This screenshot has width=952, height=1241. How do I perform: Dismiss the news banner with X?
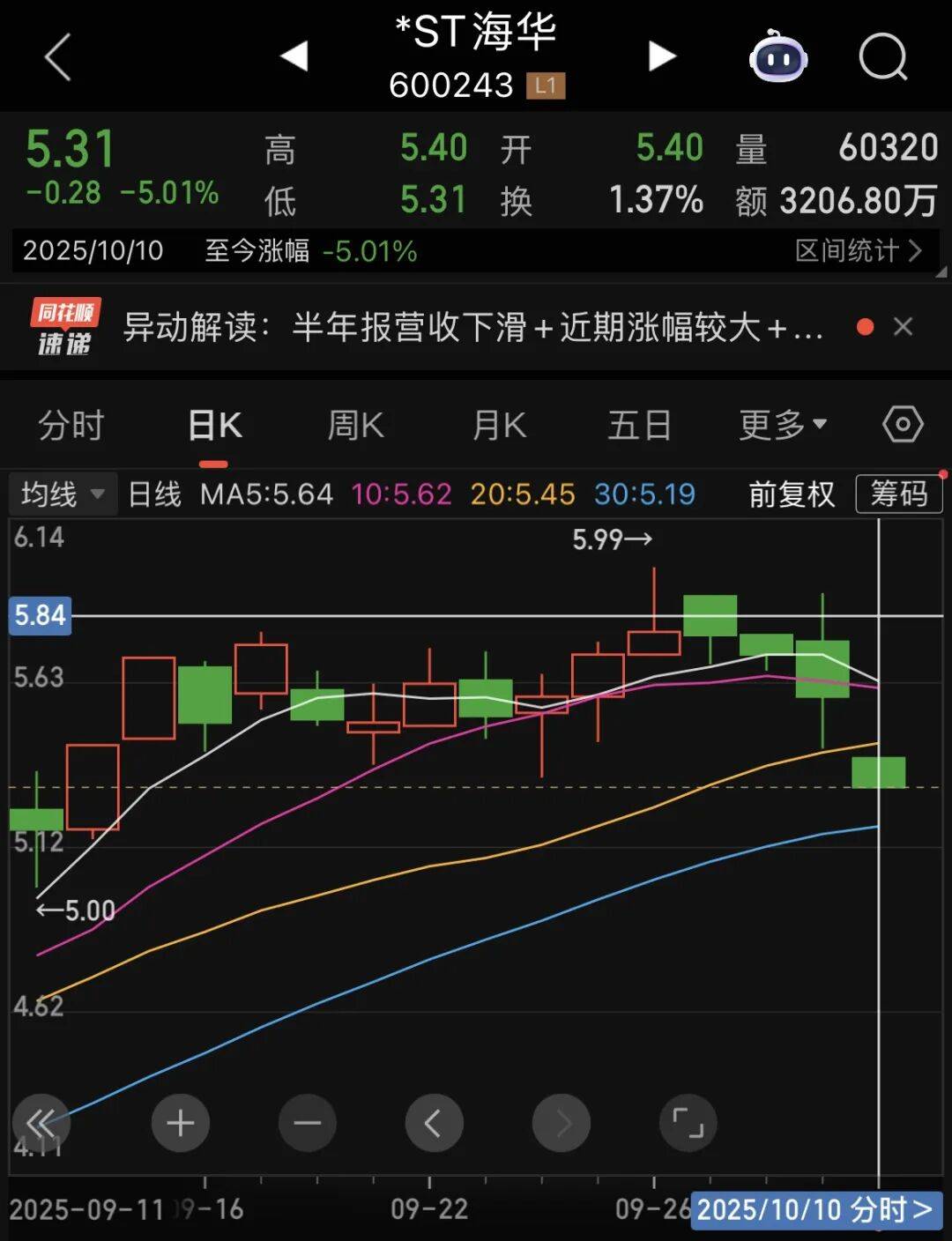904,327
